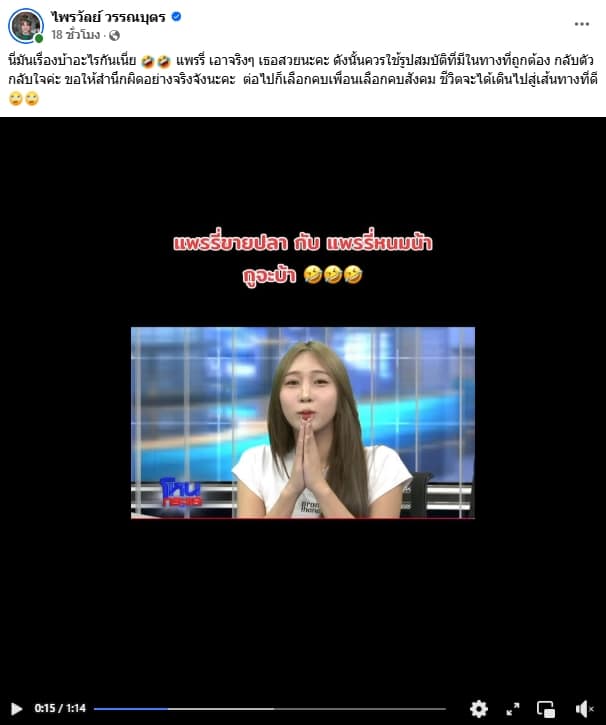Image resolution: width=606 pixels, height=725 pixels.
Task: Play the video with the play button
Action: (16, 708)
